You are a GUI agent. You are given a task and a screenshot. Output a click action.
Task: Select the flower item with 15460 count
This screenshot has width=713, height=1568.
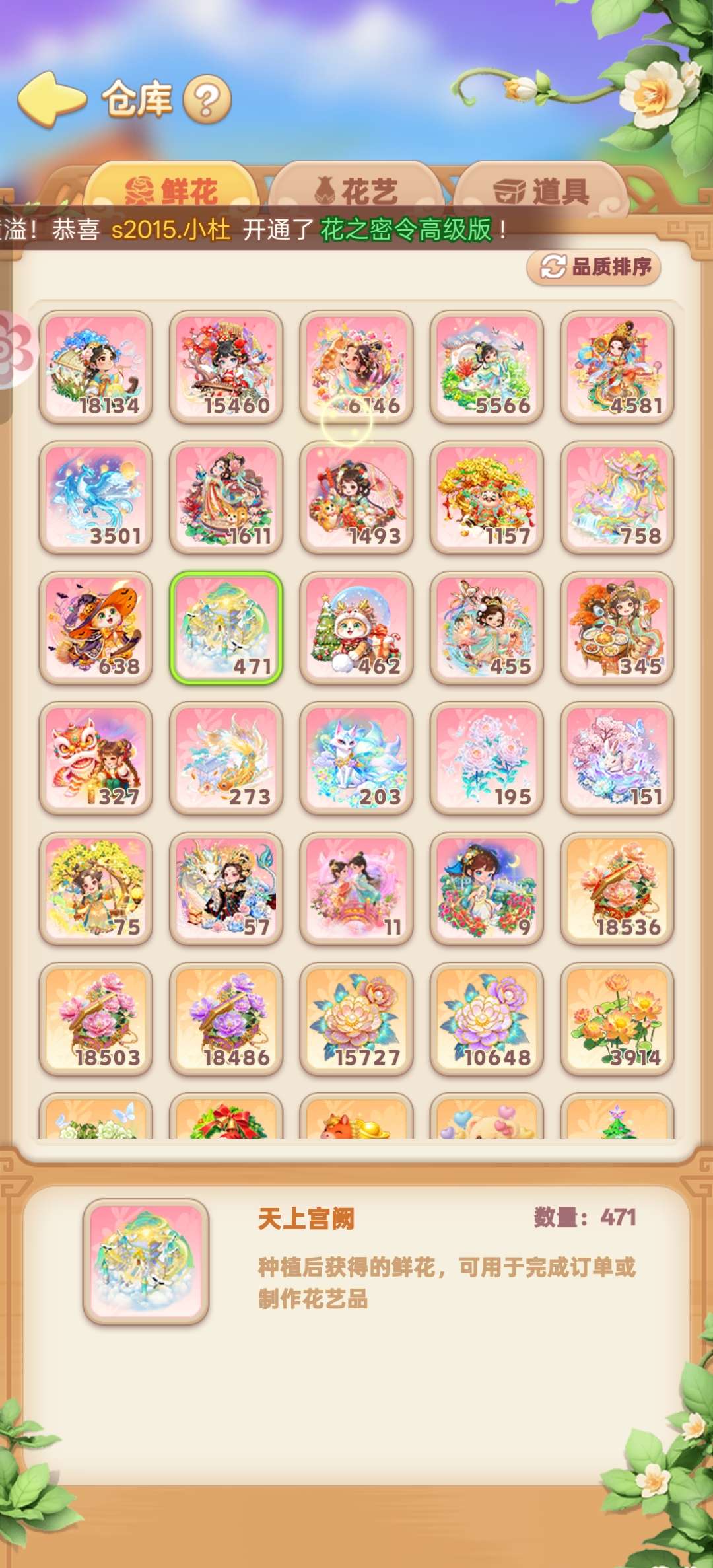[226, 367]
